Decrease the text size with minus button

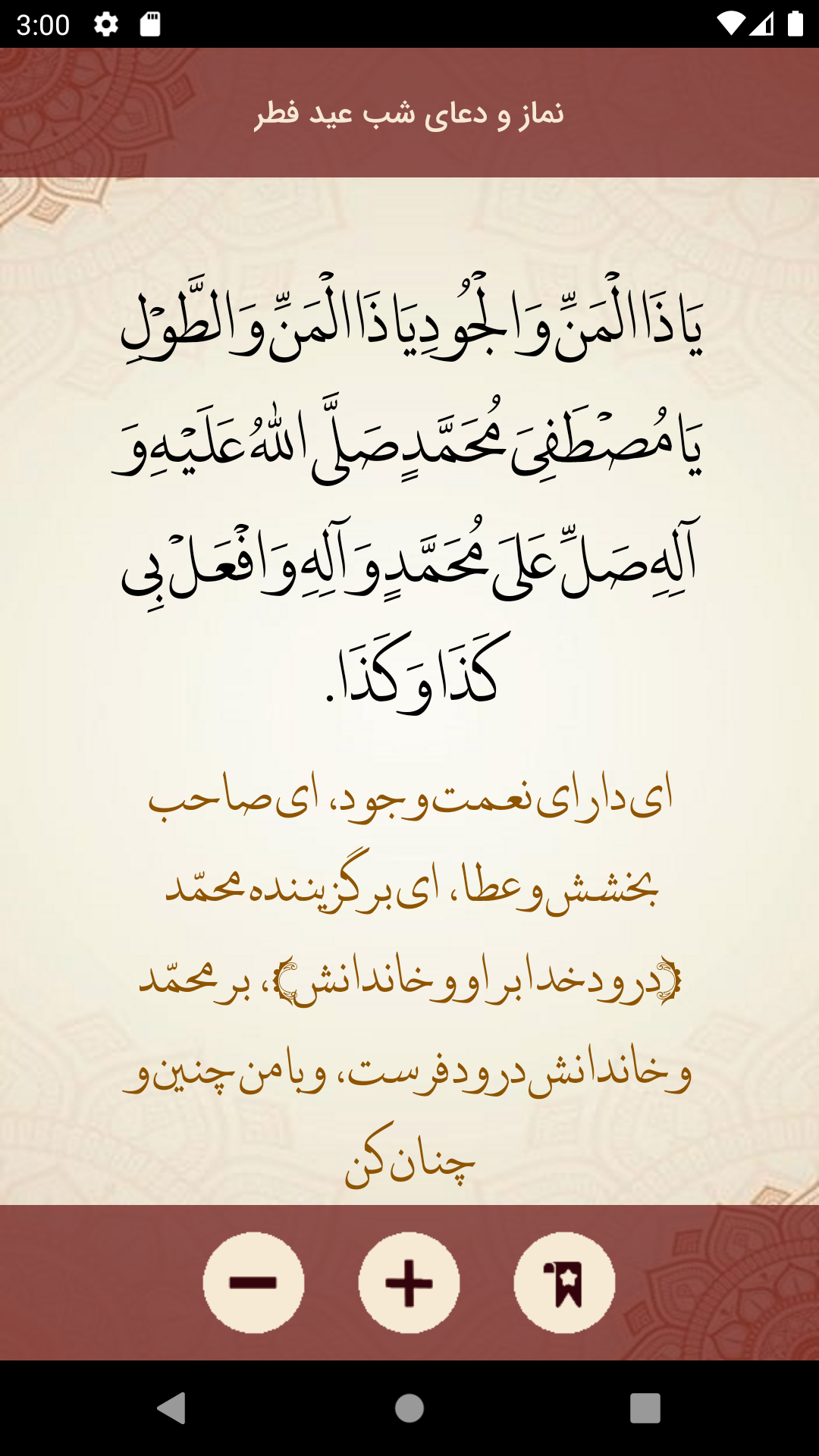click(253, 1282)
